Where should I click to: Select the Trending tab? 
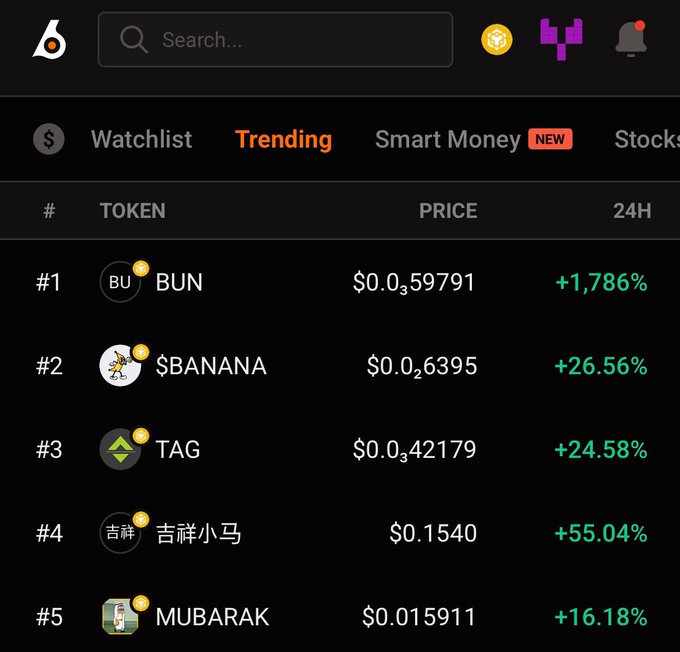(x=283, y=139)
